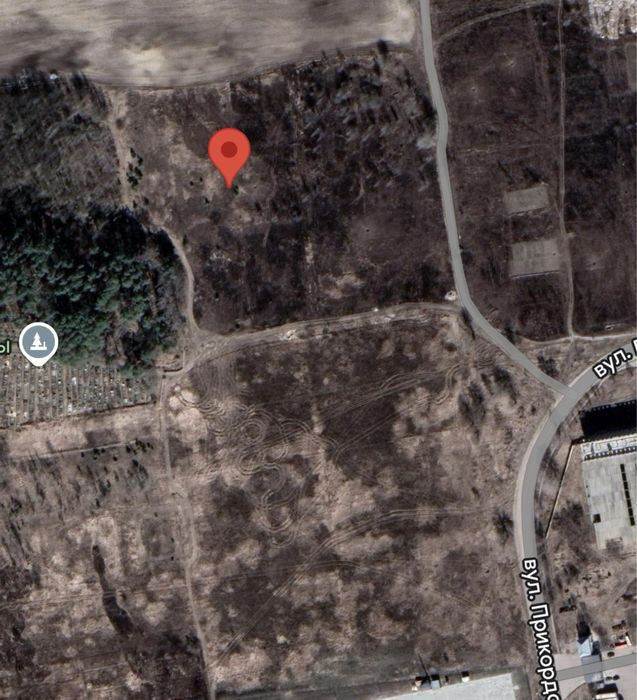Tap the red dropped location pin
Image resolution: width=637 pixels, height=700 pixels.
229,153
